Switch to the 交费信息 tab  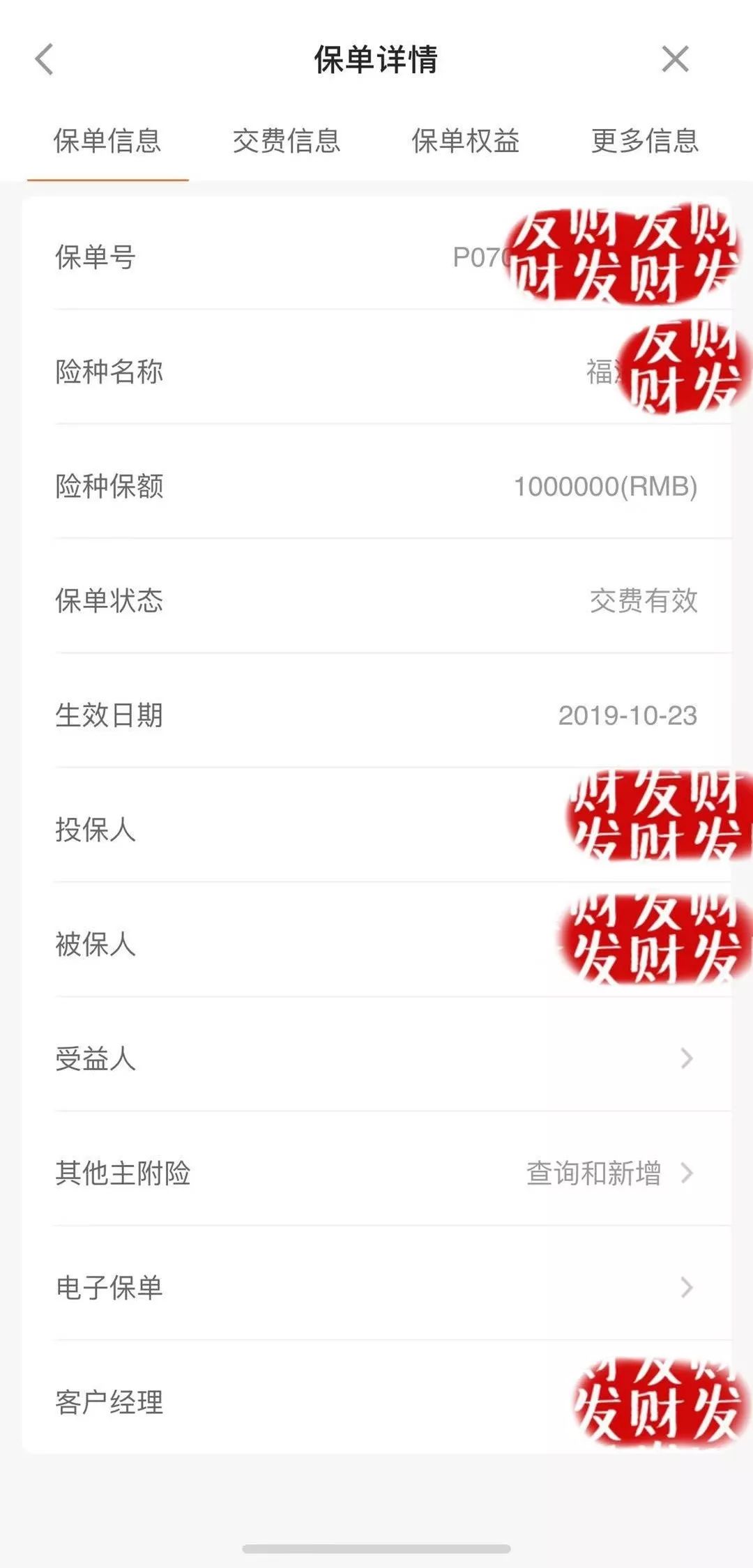287,141
